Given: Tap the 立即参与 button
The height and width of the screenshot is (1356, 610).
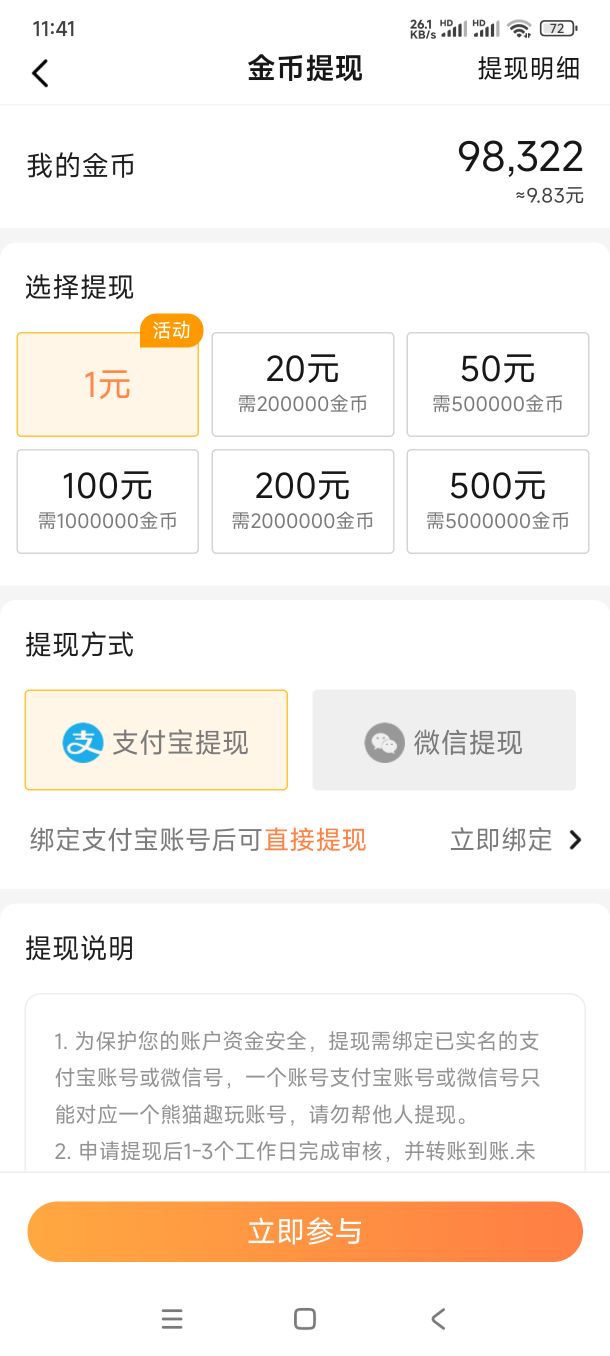Looking at the screenshot, I should pyautogui.click(x=305, y=1231).
